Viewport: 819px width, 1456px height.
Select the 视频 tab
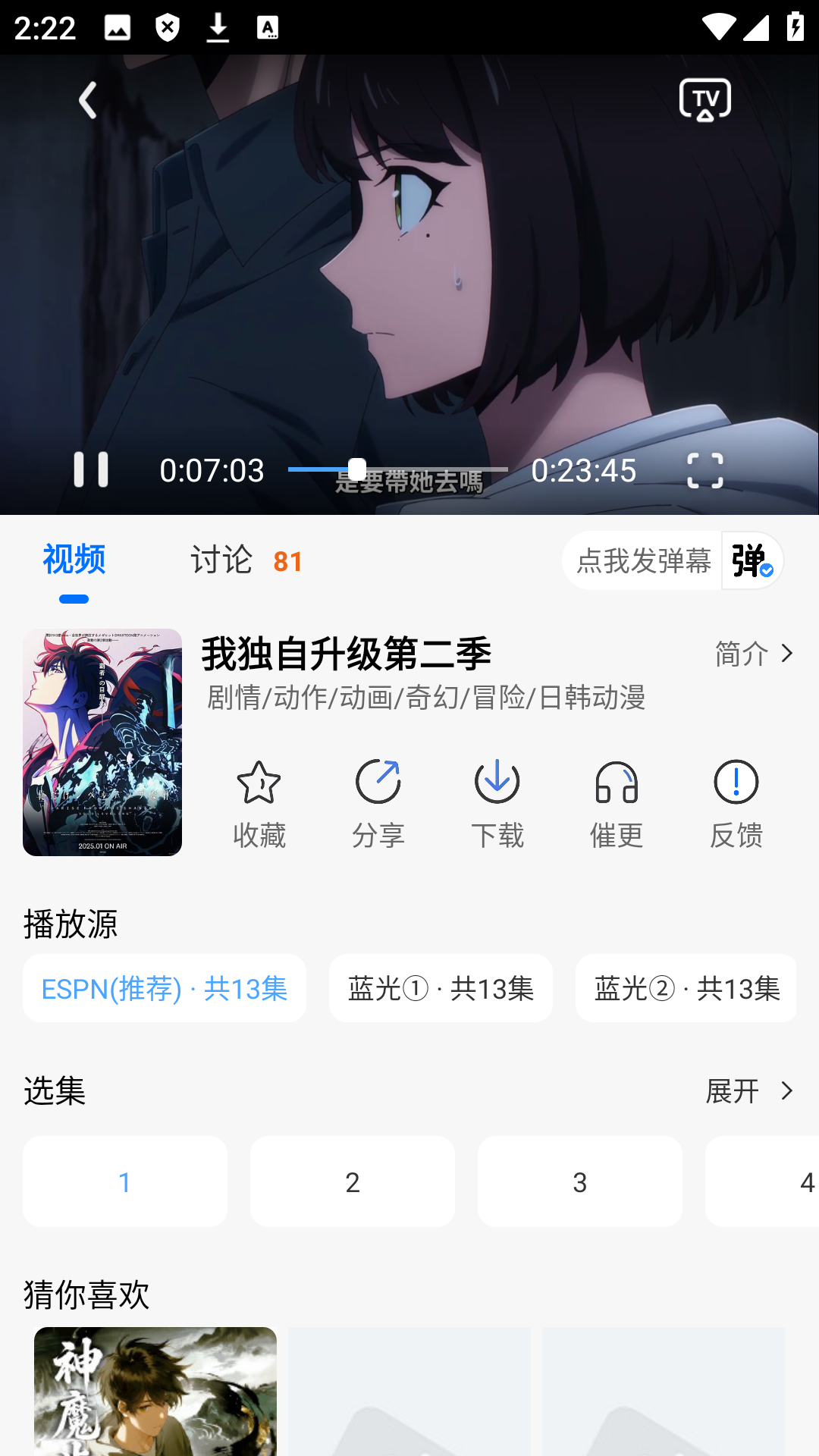[x=74, y=561]
